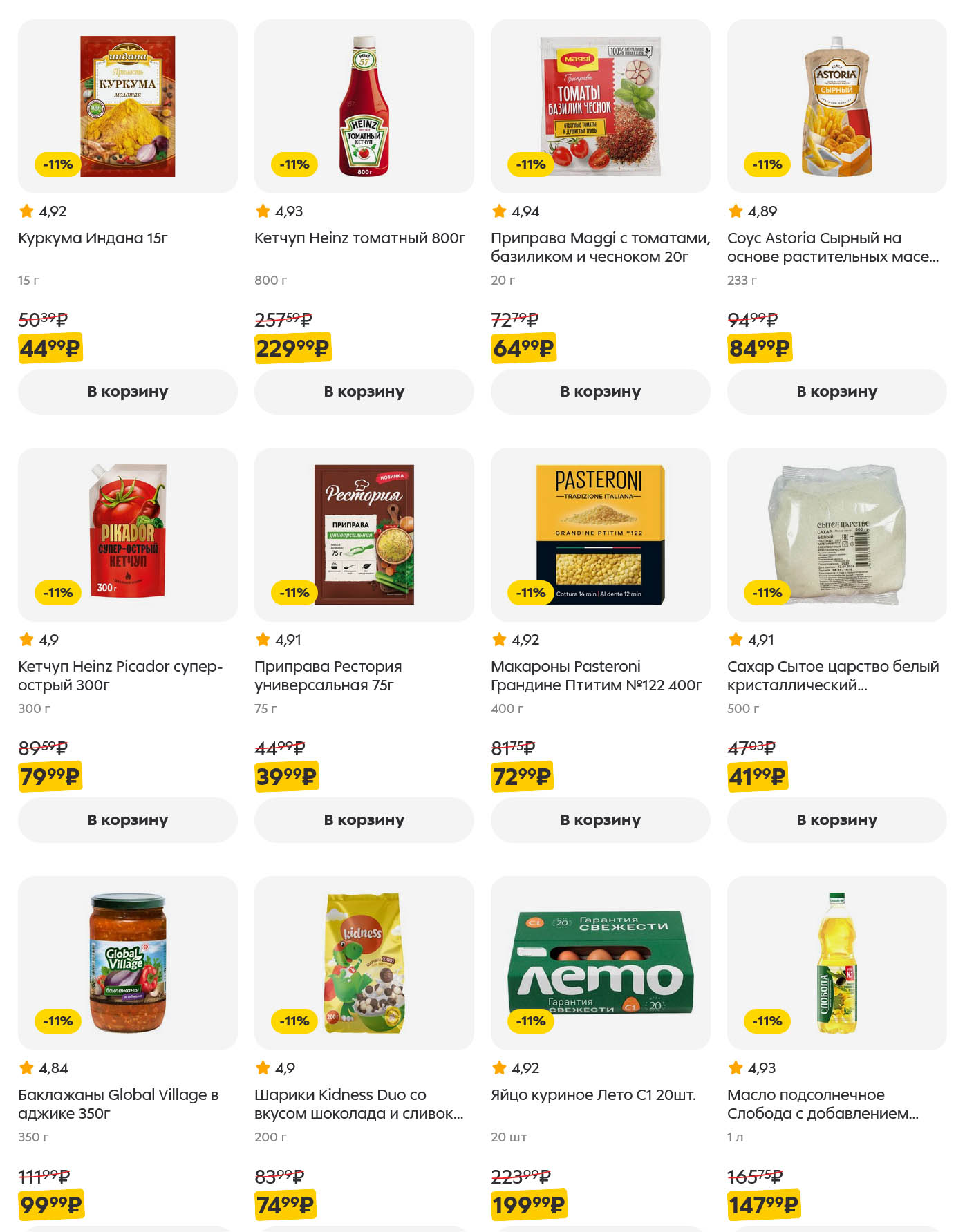Screen dimensions: 965x1232
Task: Open Heinz Picador супер-острый ketchup card
Action: tap(127, 535)
